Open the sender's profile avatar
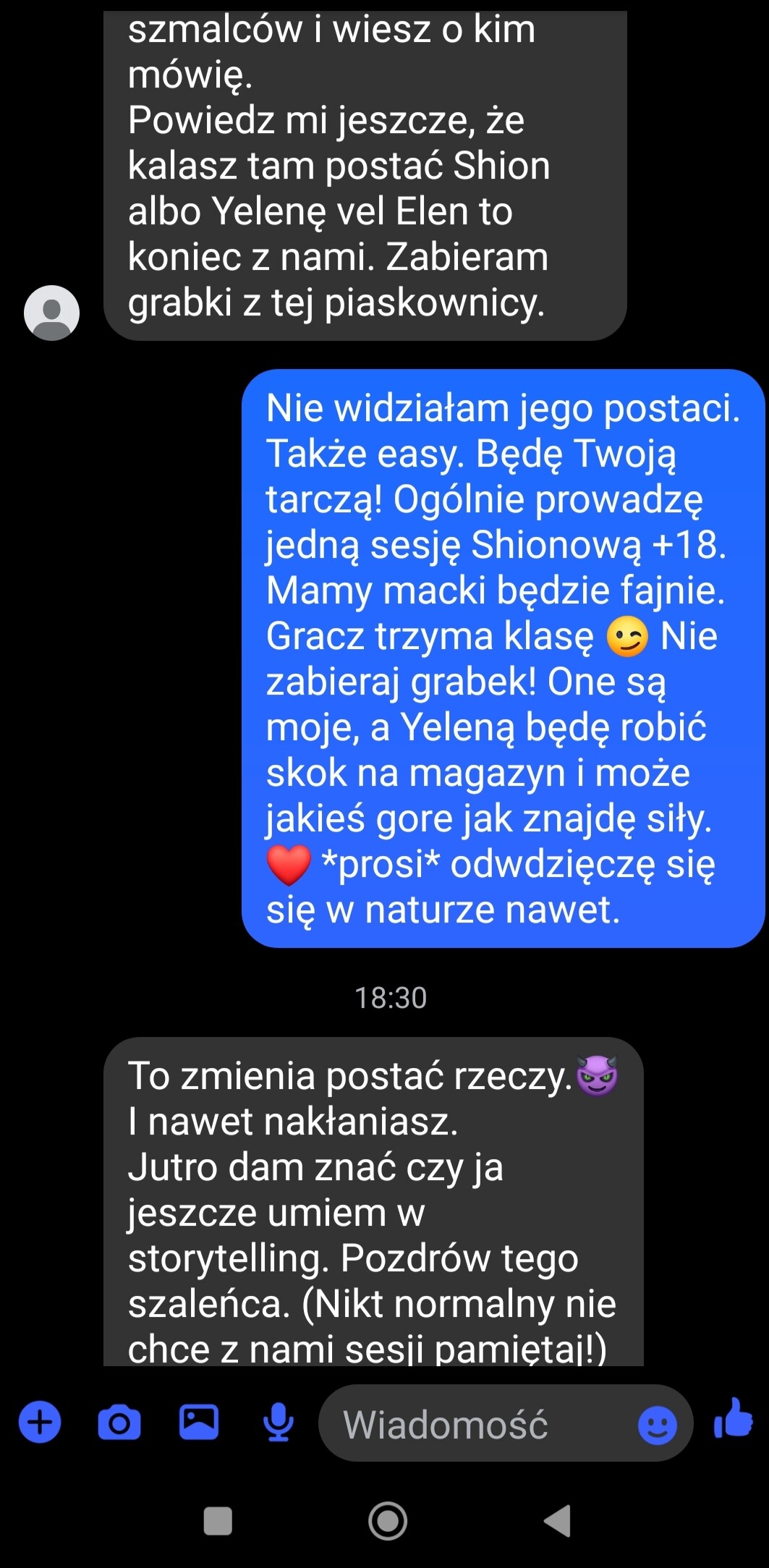The height and width of the screenshot is (1568, 769). (52, 313)
